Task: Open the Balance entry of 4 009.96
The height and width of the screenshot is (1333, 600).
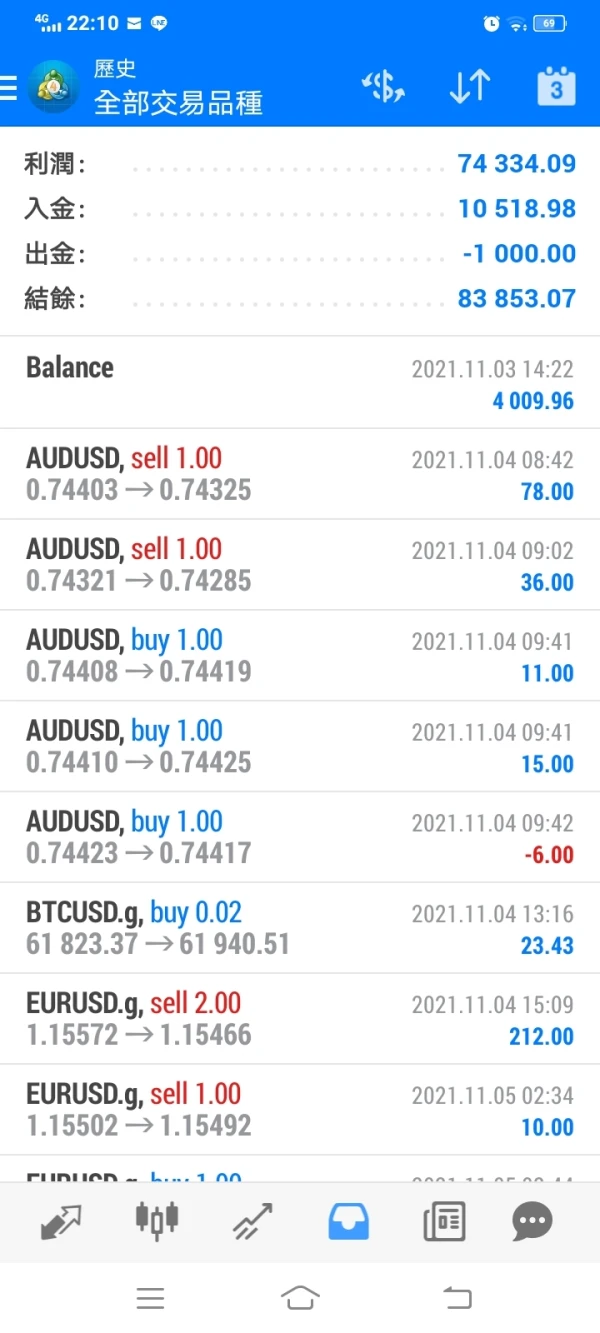Action: pos(300,383)
